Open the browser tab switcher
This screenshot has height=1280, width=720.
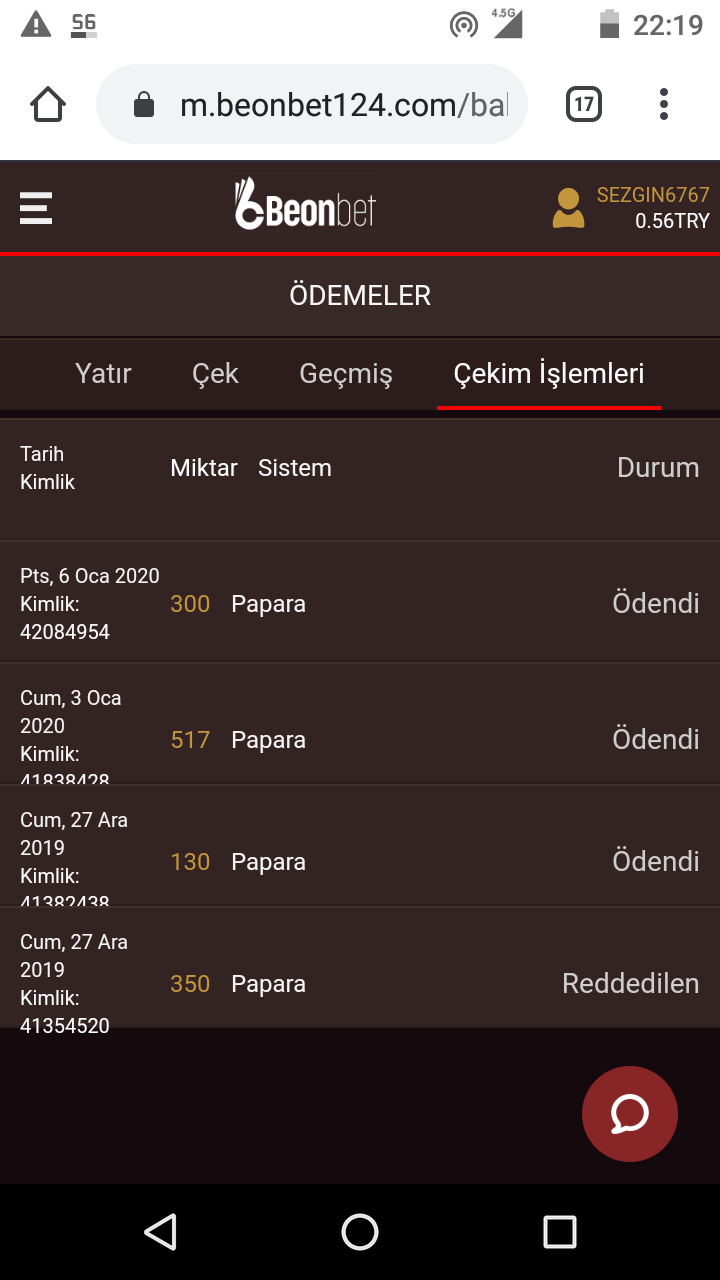584,104
